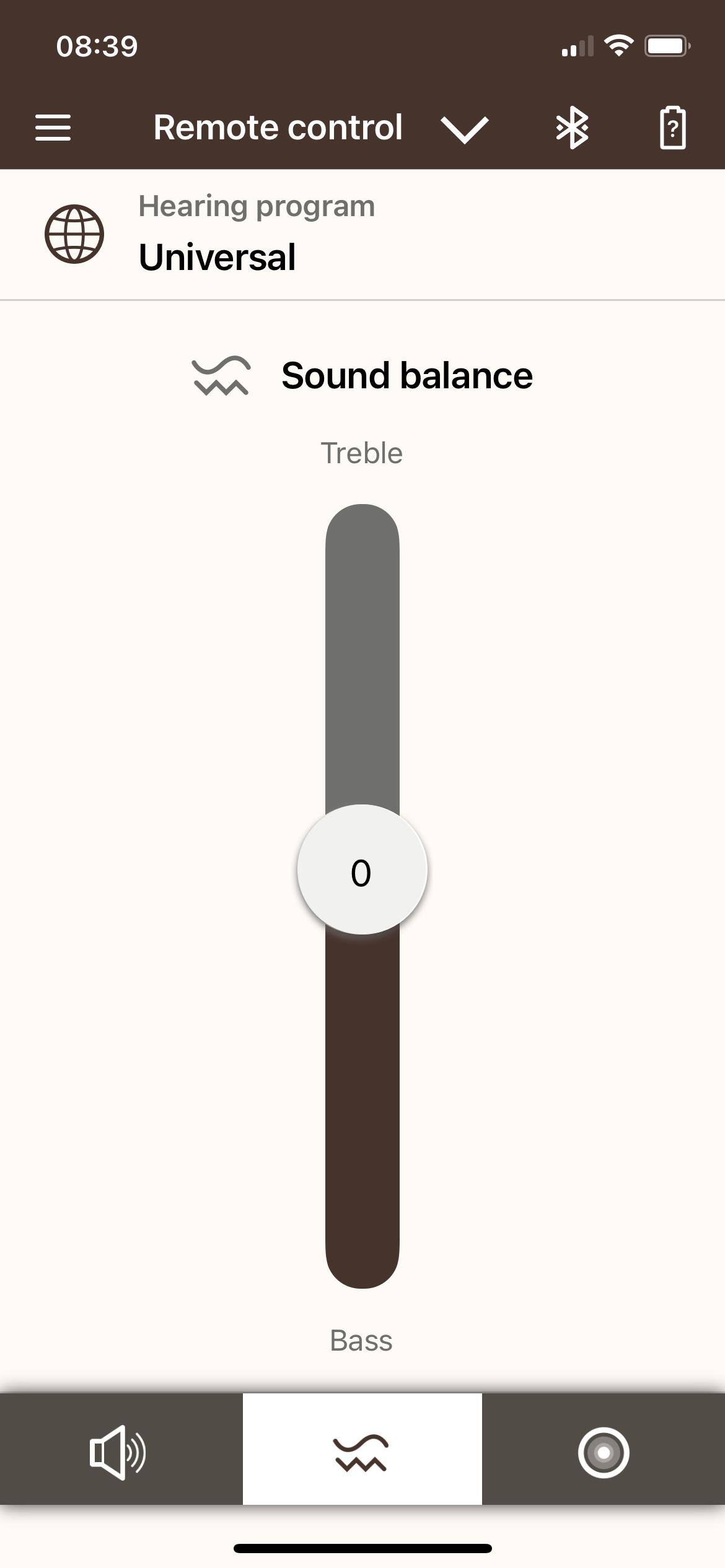
Task: Open the hamburger menu
Action: coord(53,128)
